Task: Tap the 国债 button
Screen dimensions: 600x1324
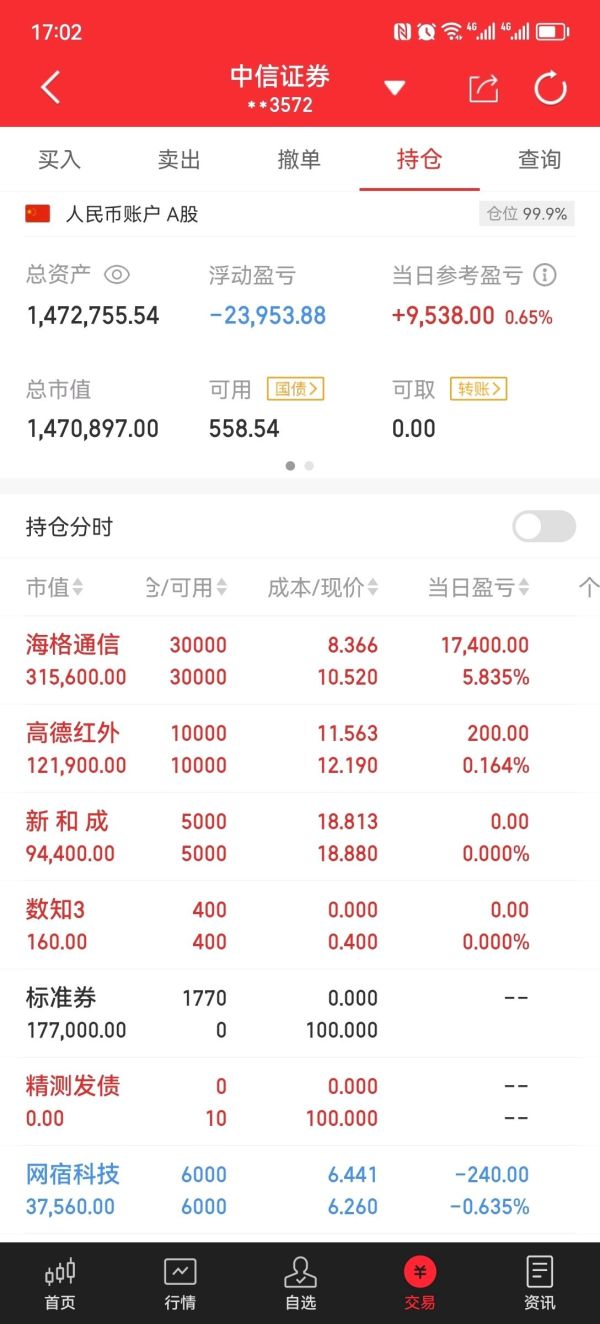Action: pos(296,389)
